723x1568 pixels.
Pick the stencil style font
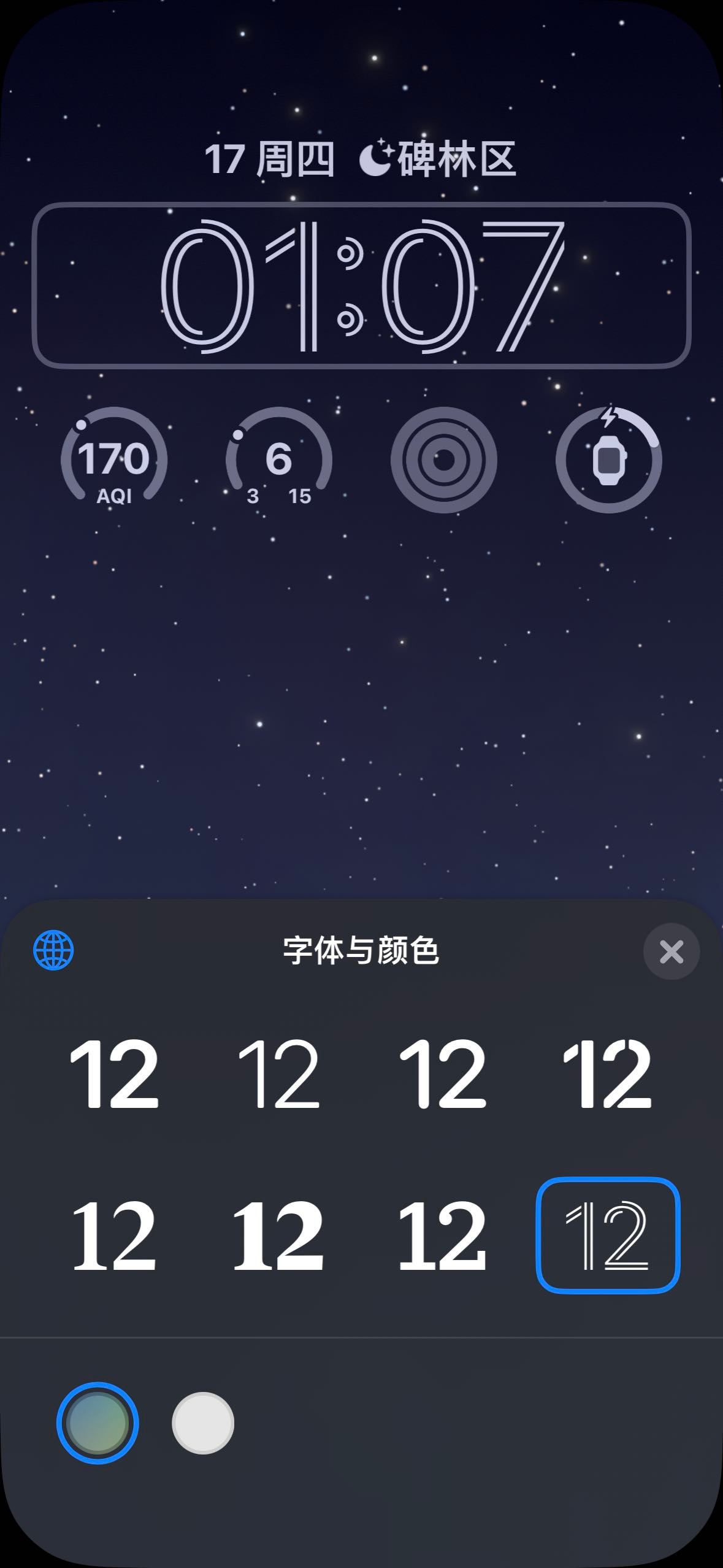(607, 1074)
